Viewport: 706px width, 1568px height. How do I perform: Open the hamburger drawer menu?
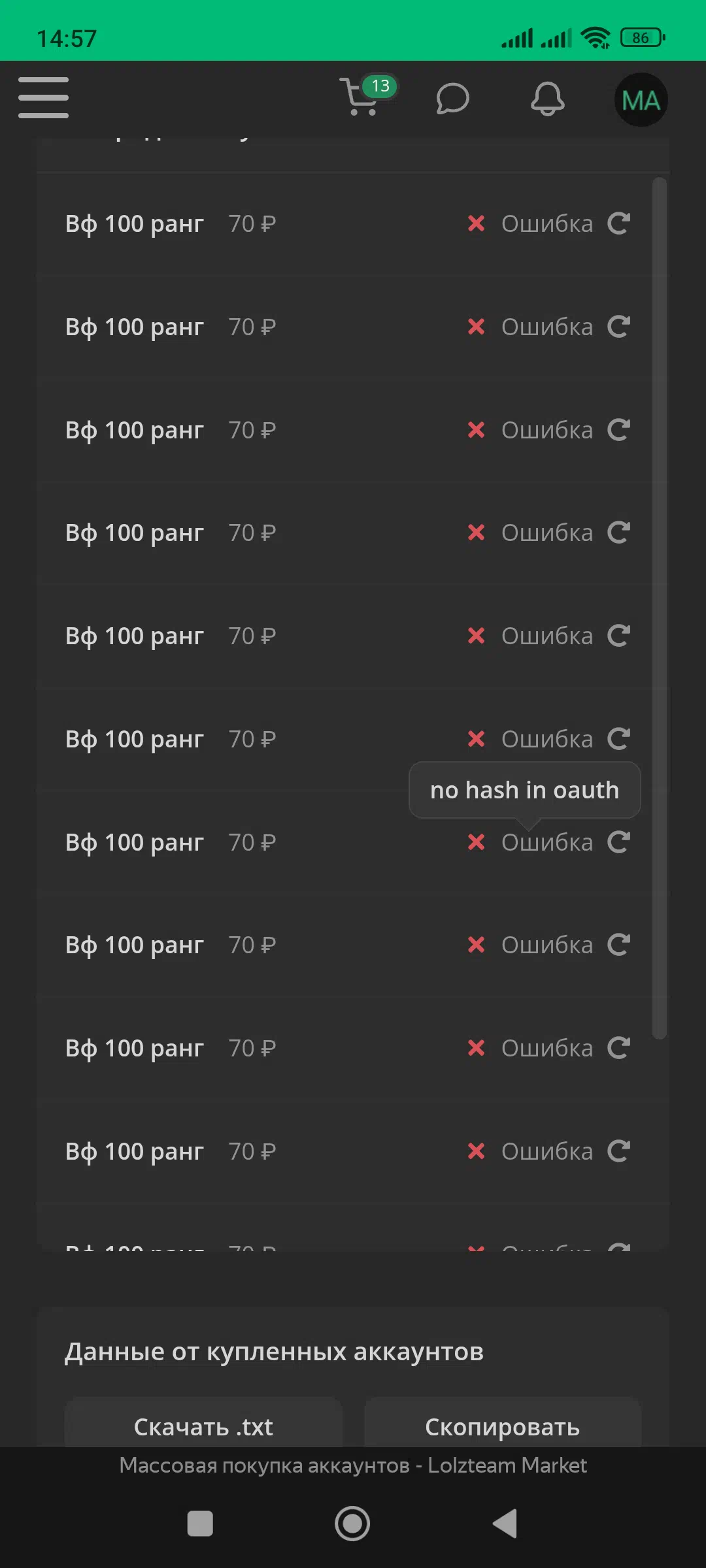43,98
